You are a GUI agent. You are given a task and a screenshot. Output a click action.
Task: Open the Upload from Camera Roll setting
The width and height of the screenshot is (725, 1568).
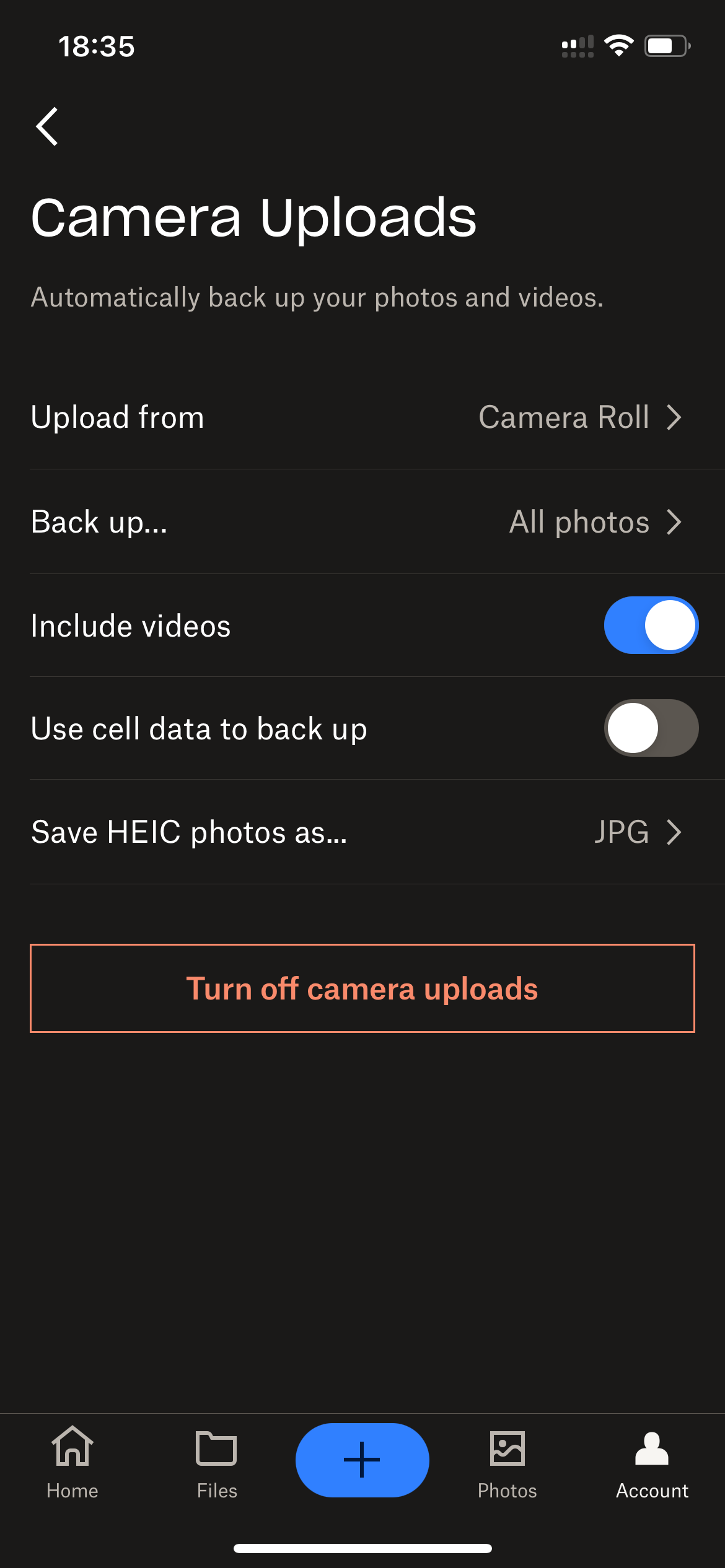click(362, 417)
